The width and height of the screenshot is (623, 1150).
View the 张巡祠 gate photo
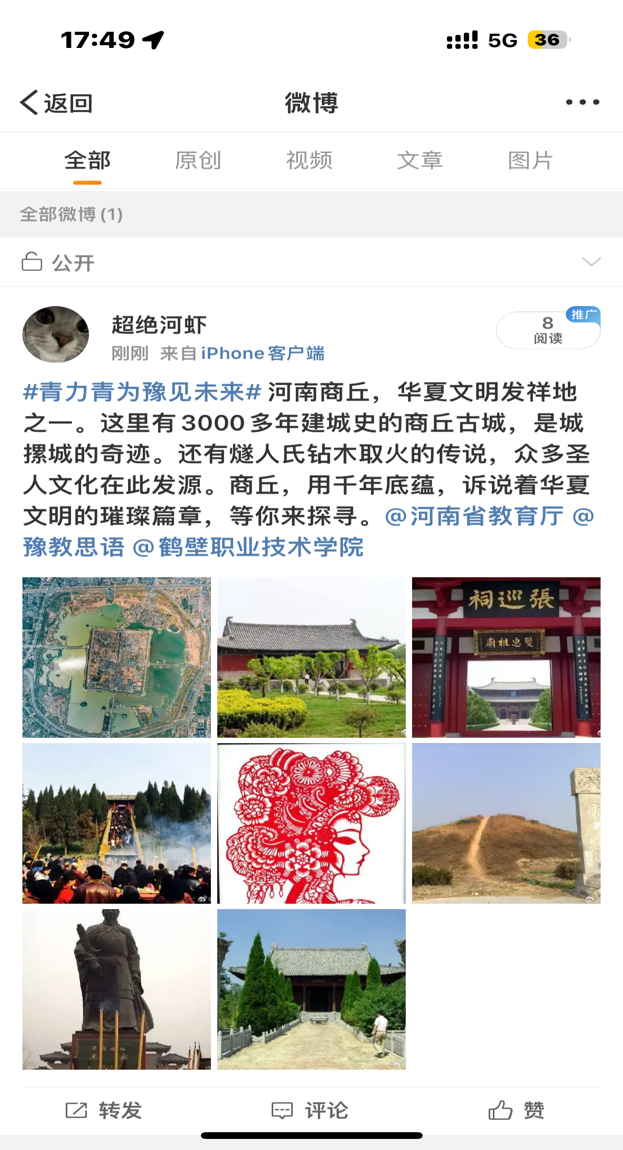tap(506, 657)
